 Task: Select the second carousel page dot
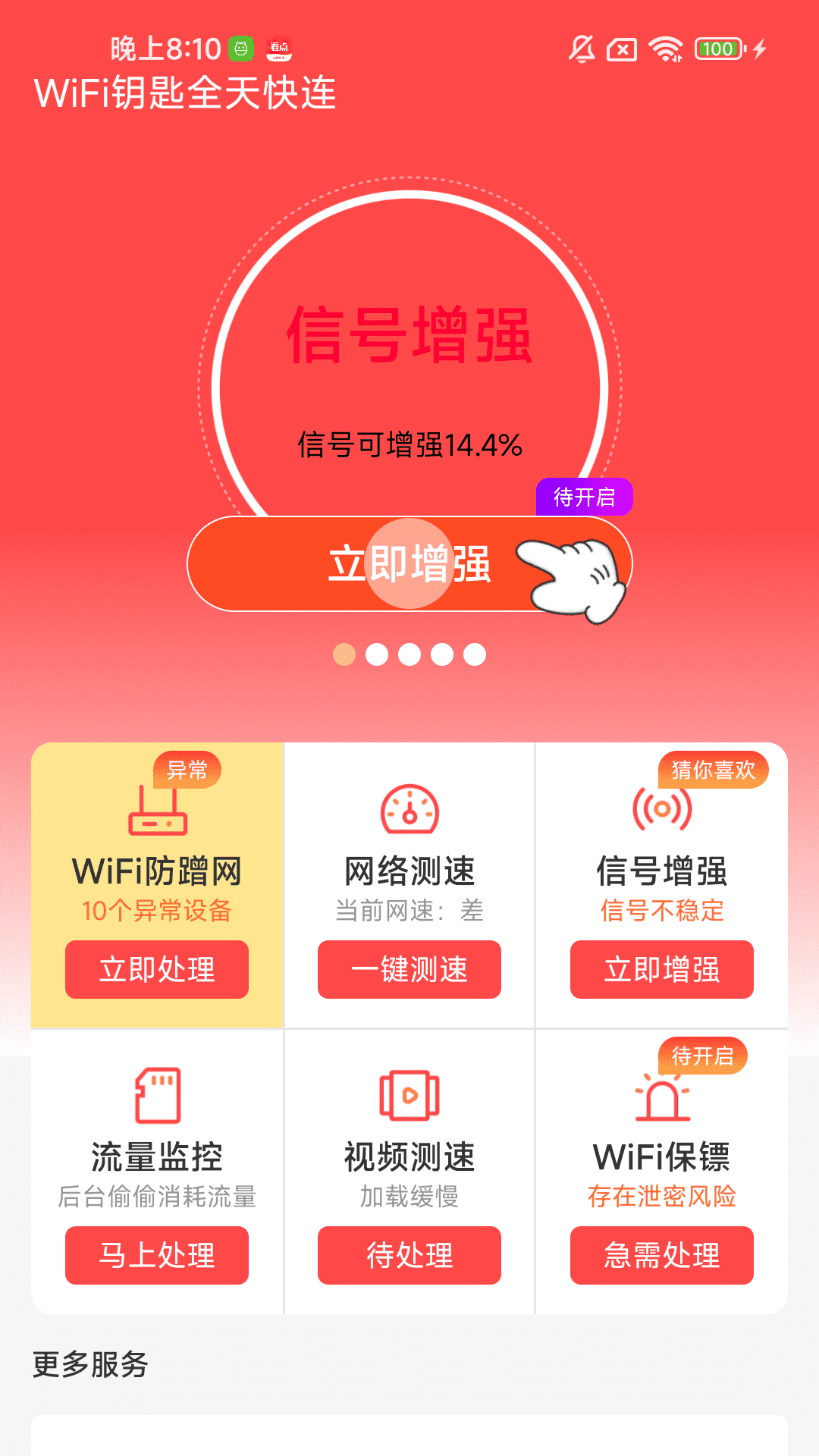coord(377,654)
